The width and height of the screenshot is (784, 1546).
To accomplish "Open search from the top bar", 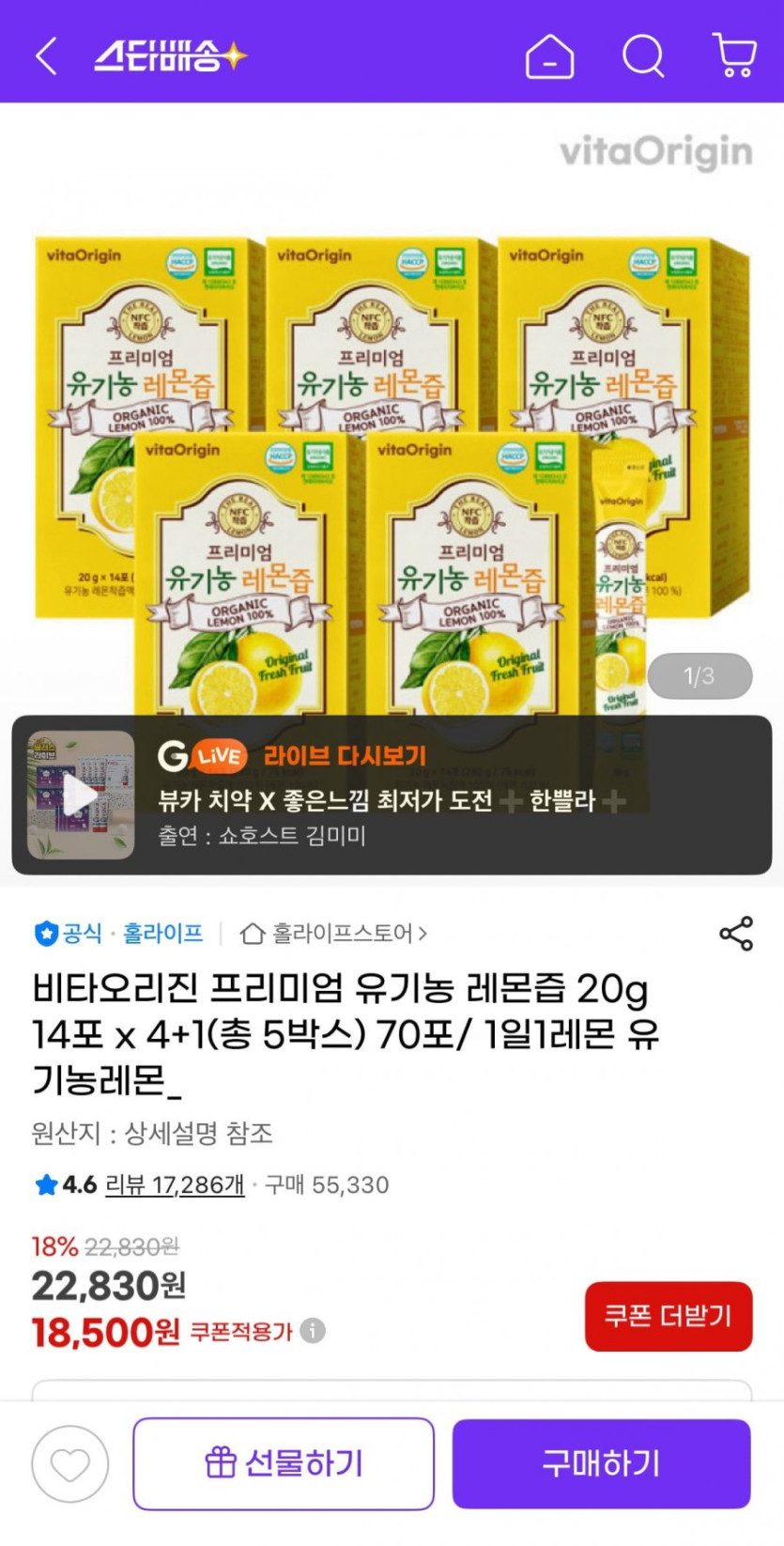I will pyautogui.click(x=643, y=56).
